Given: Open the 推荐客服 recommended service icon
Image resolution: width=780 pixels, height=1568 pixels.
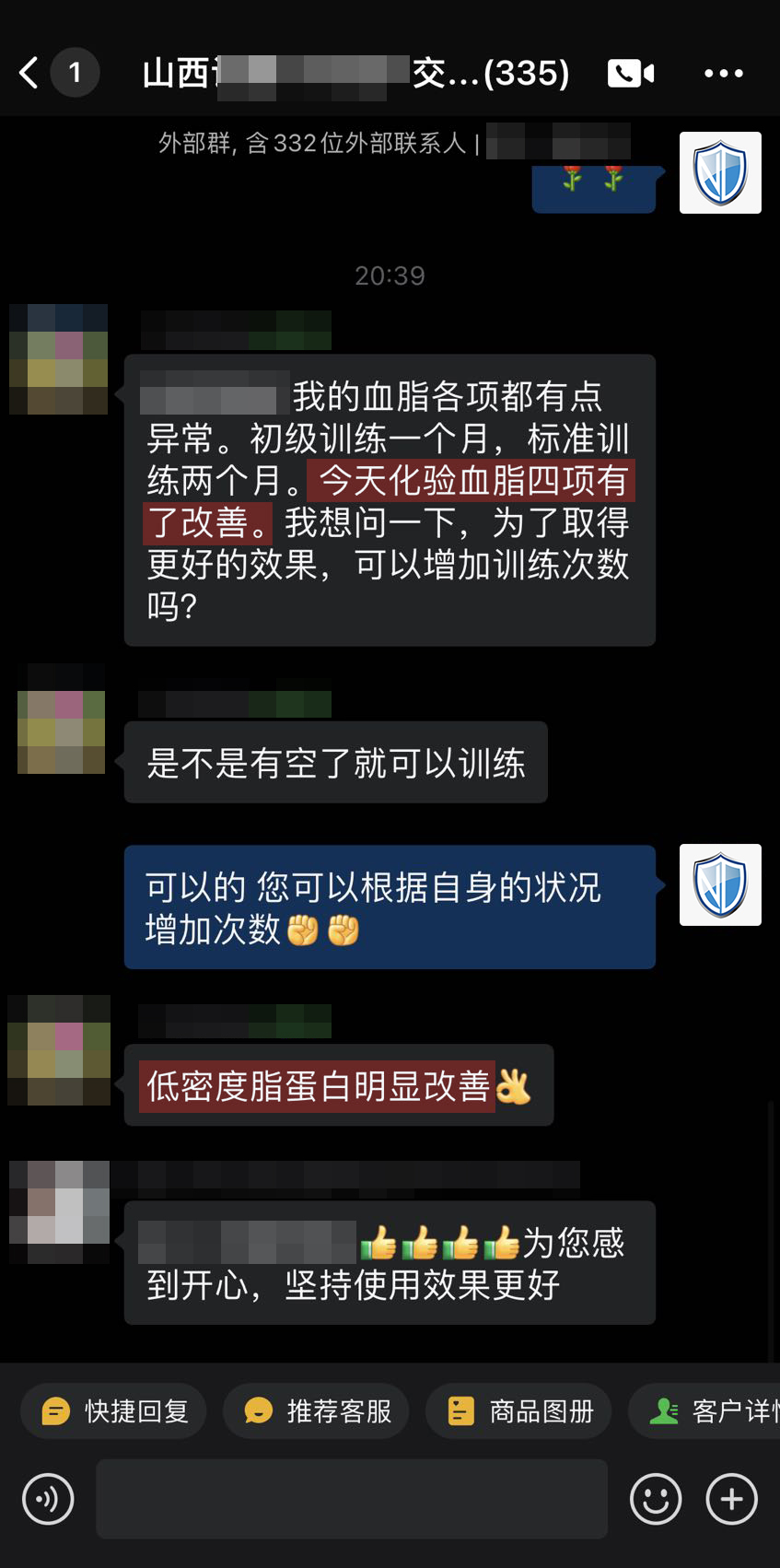Looking at the screenshot, I should click(x=316, y=1410).
